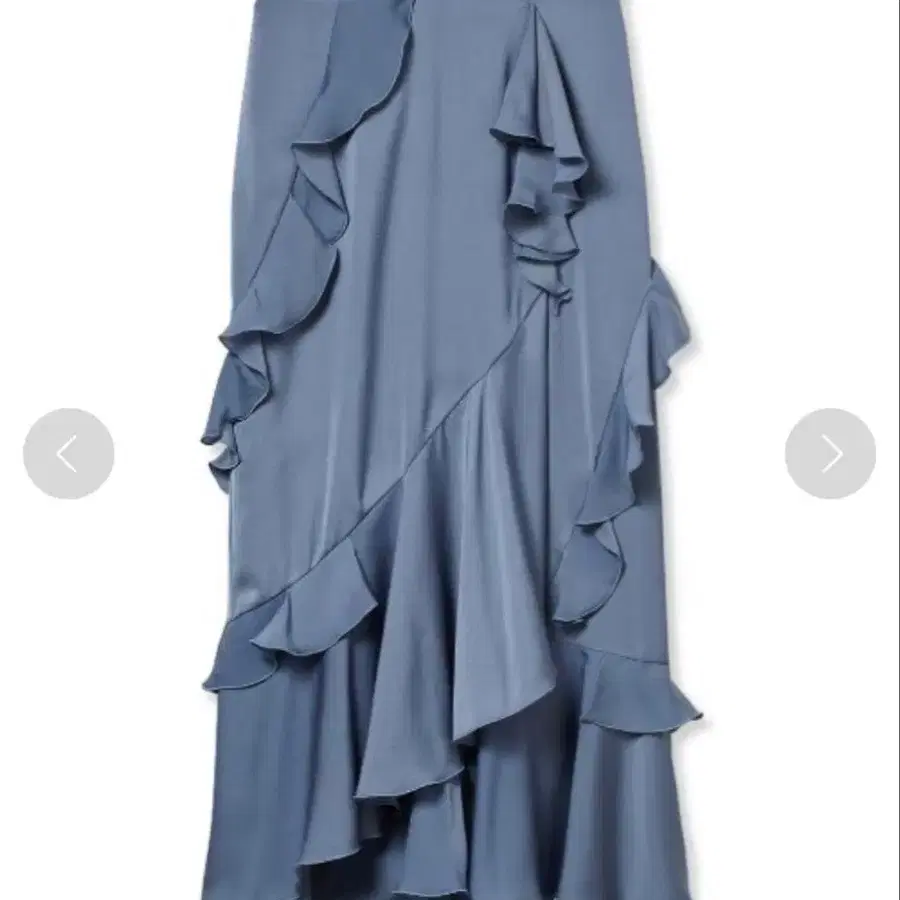Show the next product photo
Screen dimensions: 900x900
[x=830, y=454]
